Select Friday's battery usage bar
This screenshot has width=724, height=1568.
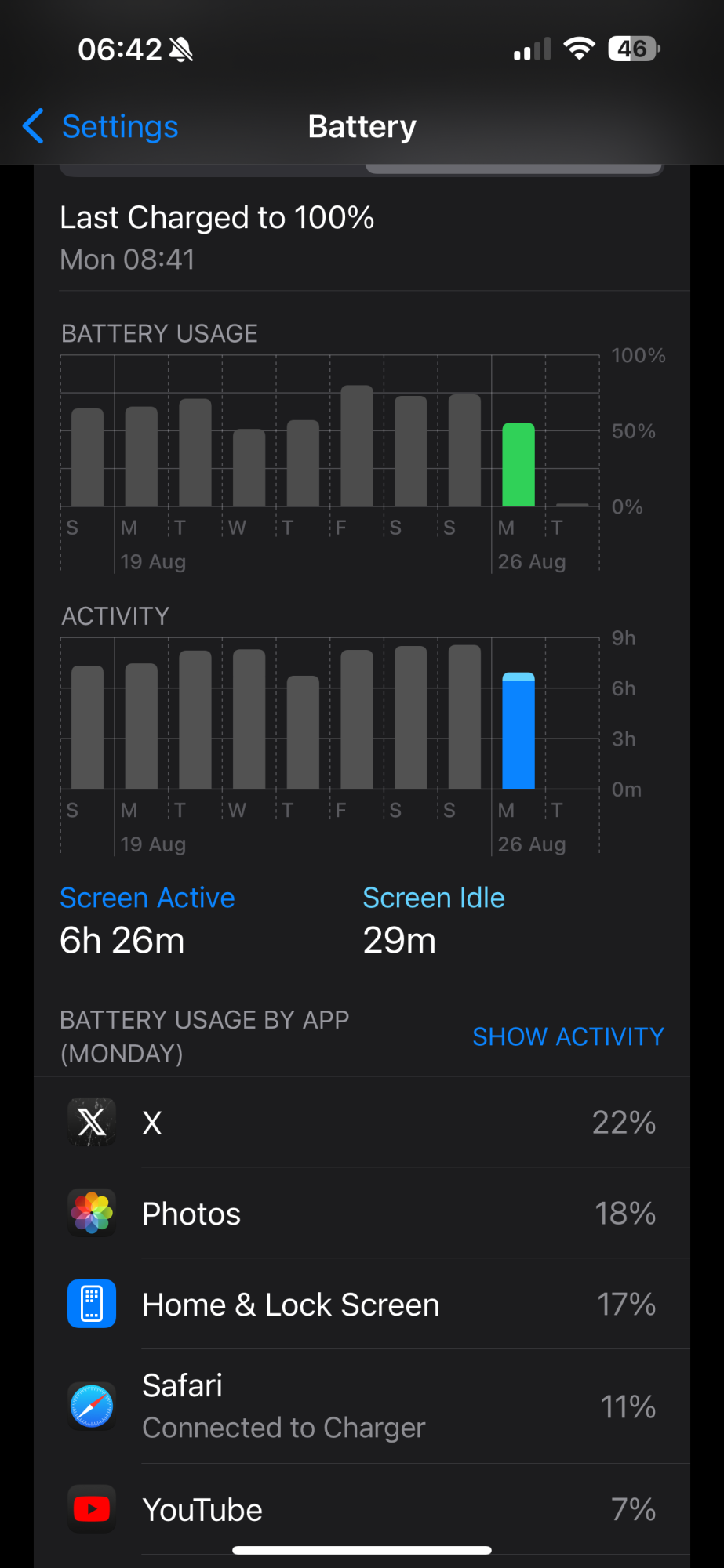click(357, 446)
